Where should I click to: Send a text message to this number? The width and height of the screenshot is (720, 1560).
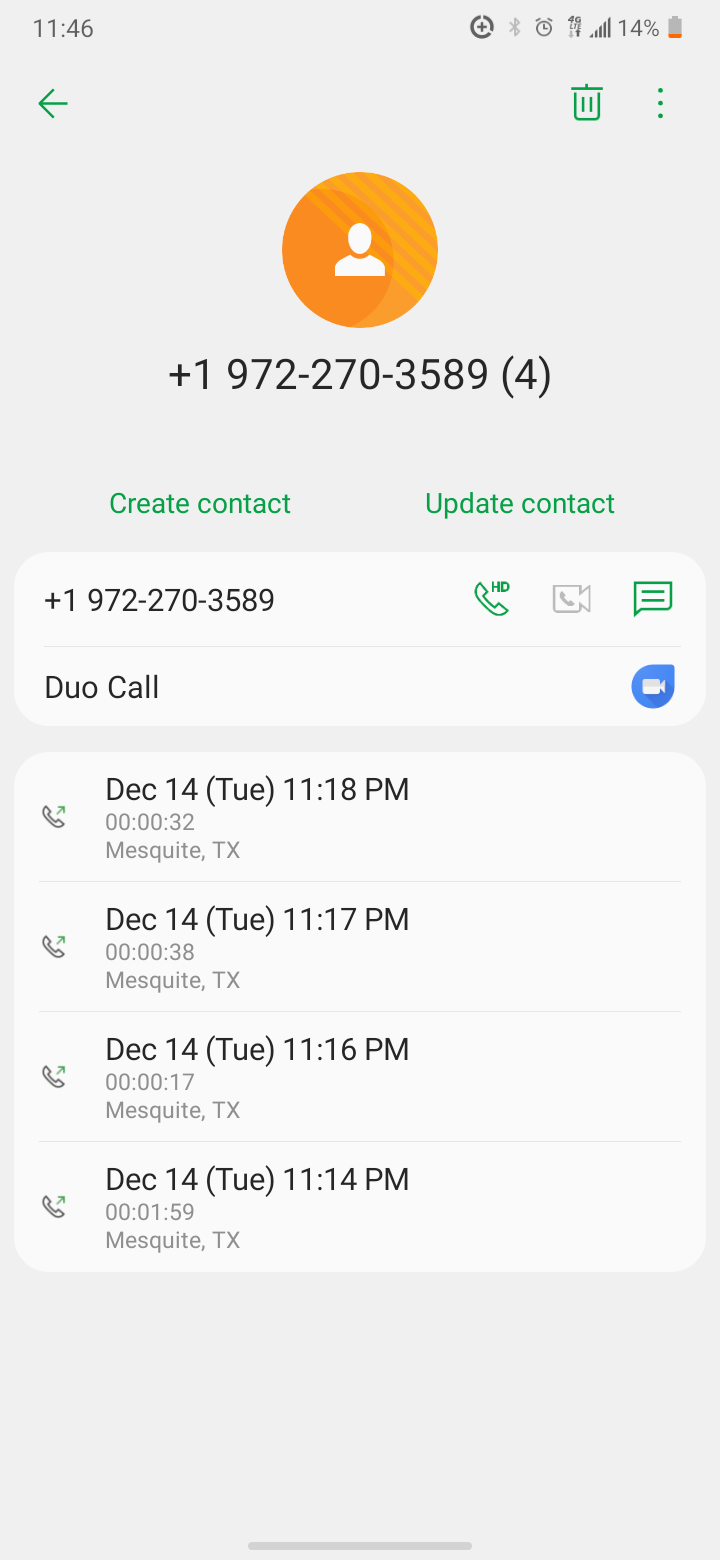pyautogui.click(x=653, y=599)
